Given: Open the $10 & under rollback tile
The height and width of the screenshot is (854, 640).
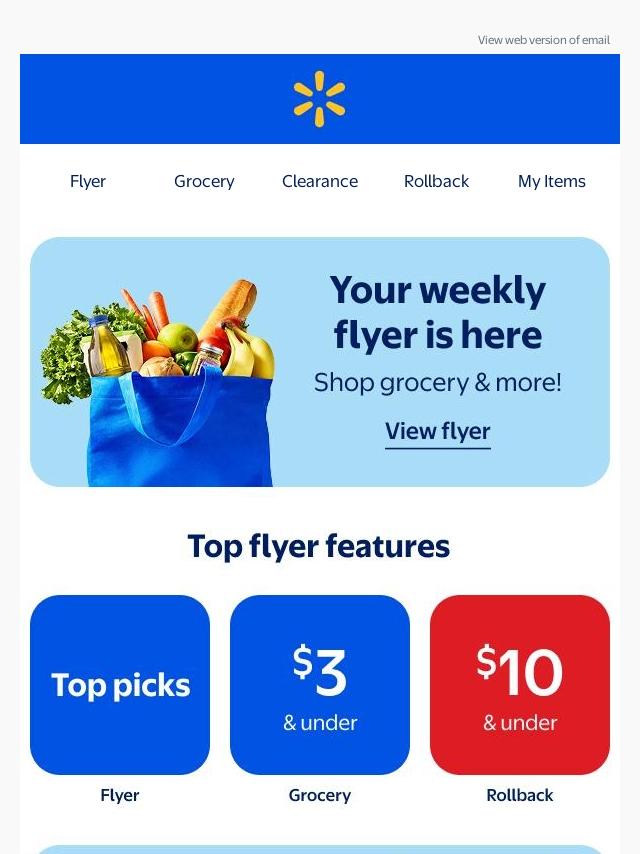Looking at the screenshot, I should [520, 685].
